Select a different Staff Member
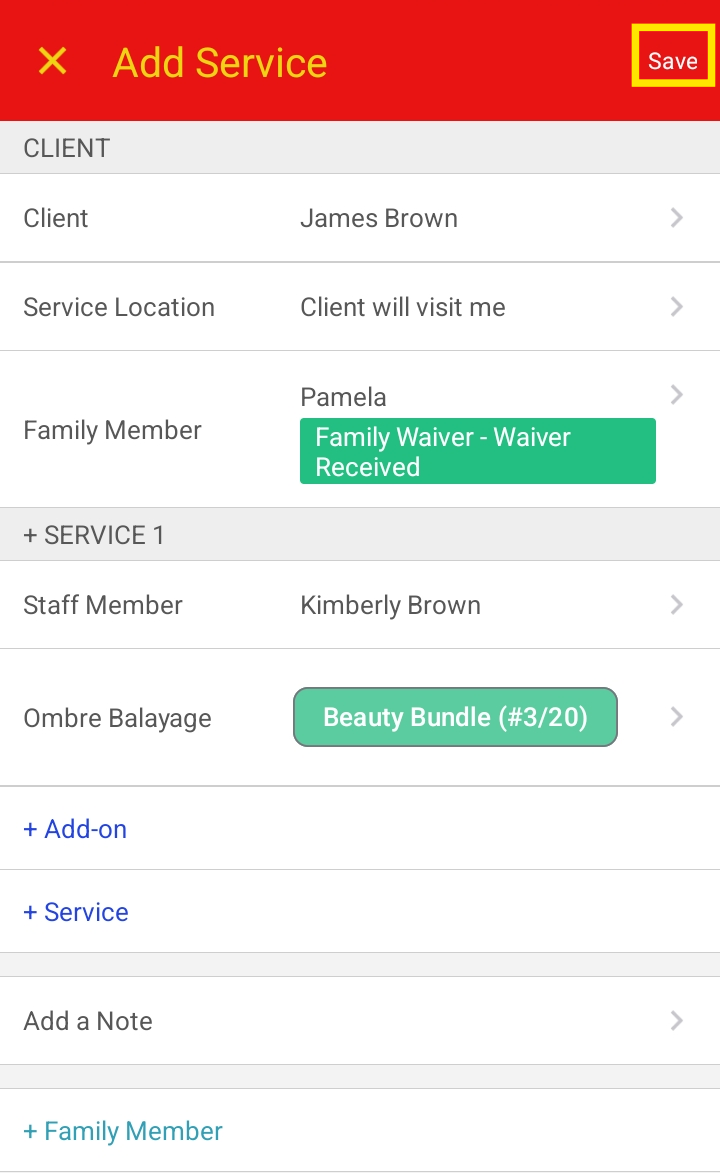Image resolution: width=720 pixels, height=1173 pixels. coord(360,605)
